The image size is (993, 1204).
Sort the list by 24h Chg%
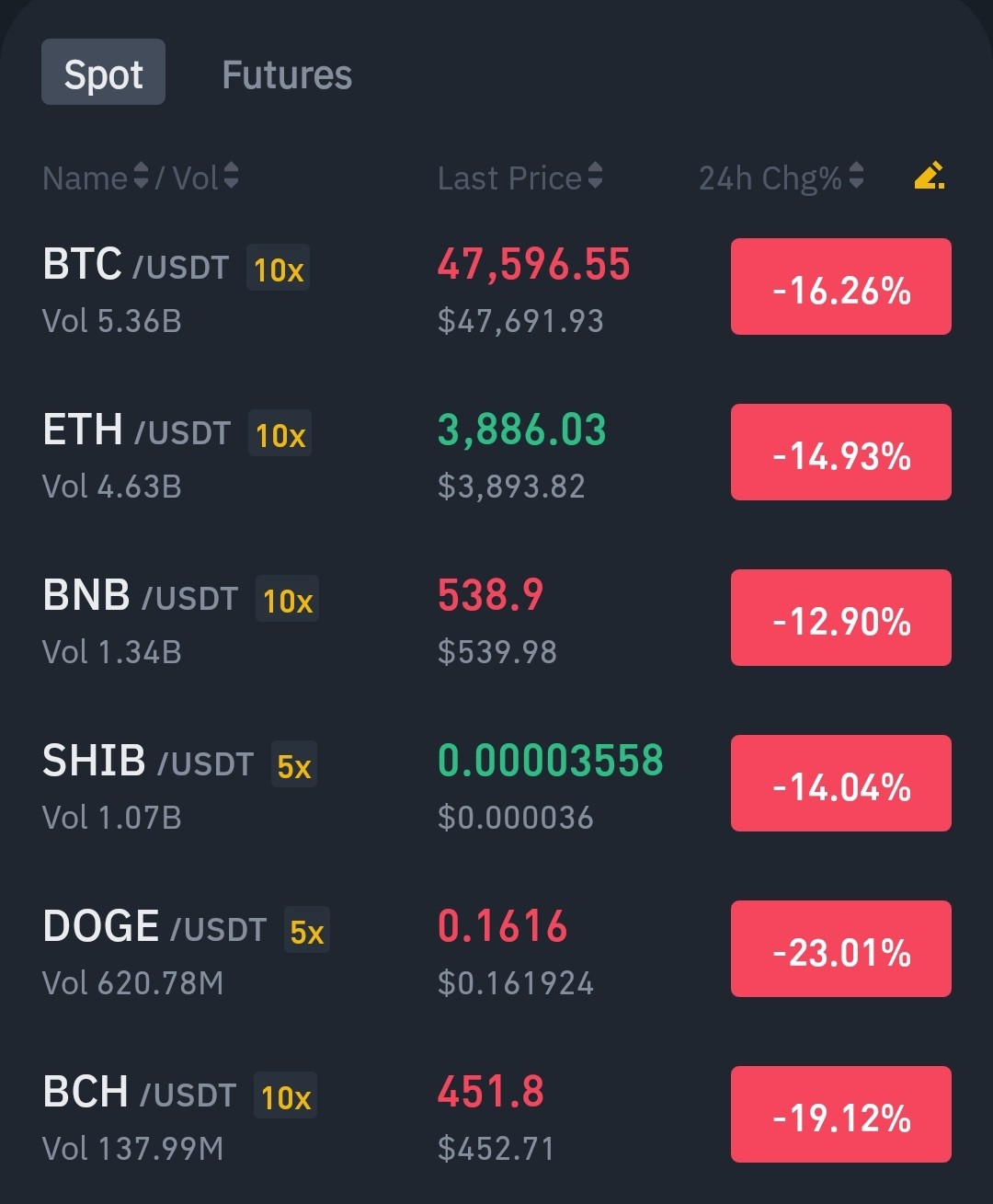pyautogui.click(x=781, y=178)
